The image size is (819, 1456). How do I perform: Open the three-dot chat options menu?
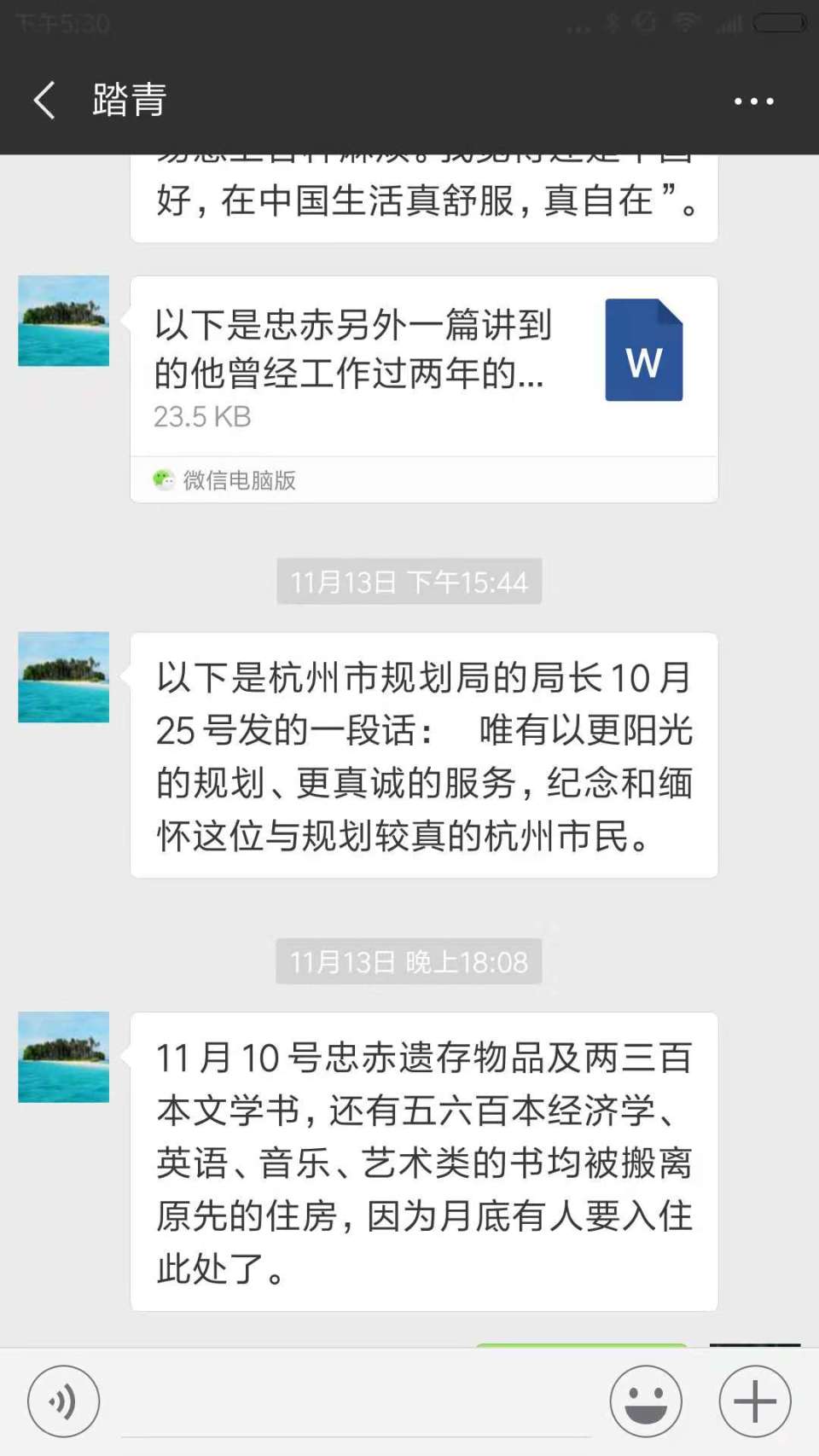(x=754, y=100)
